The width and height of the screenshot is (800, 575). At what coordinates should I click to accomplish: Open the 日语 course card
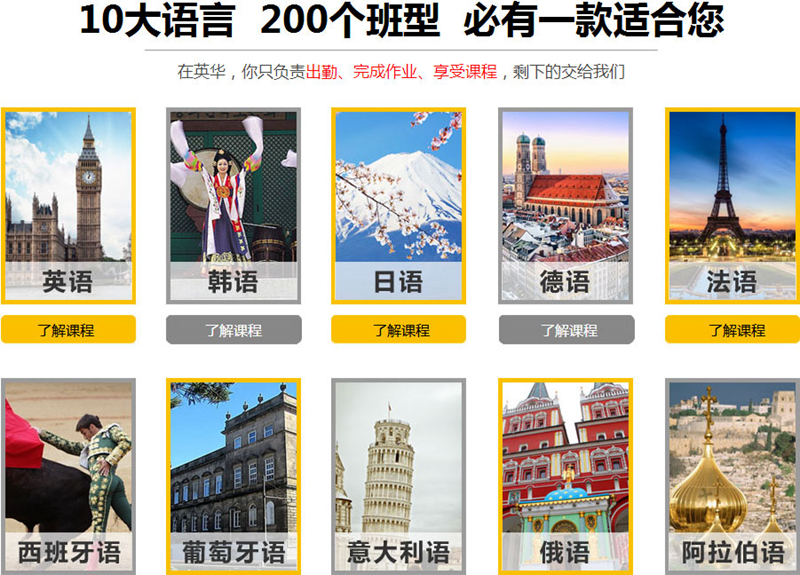(x=398, y=205)
